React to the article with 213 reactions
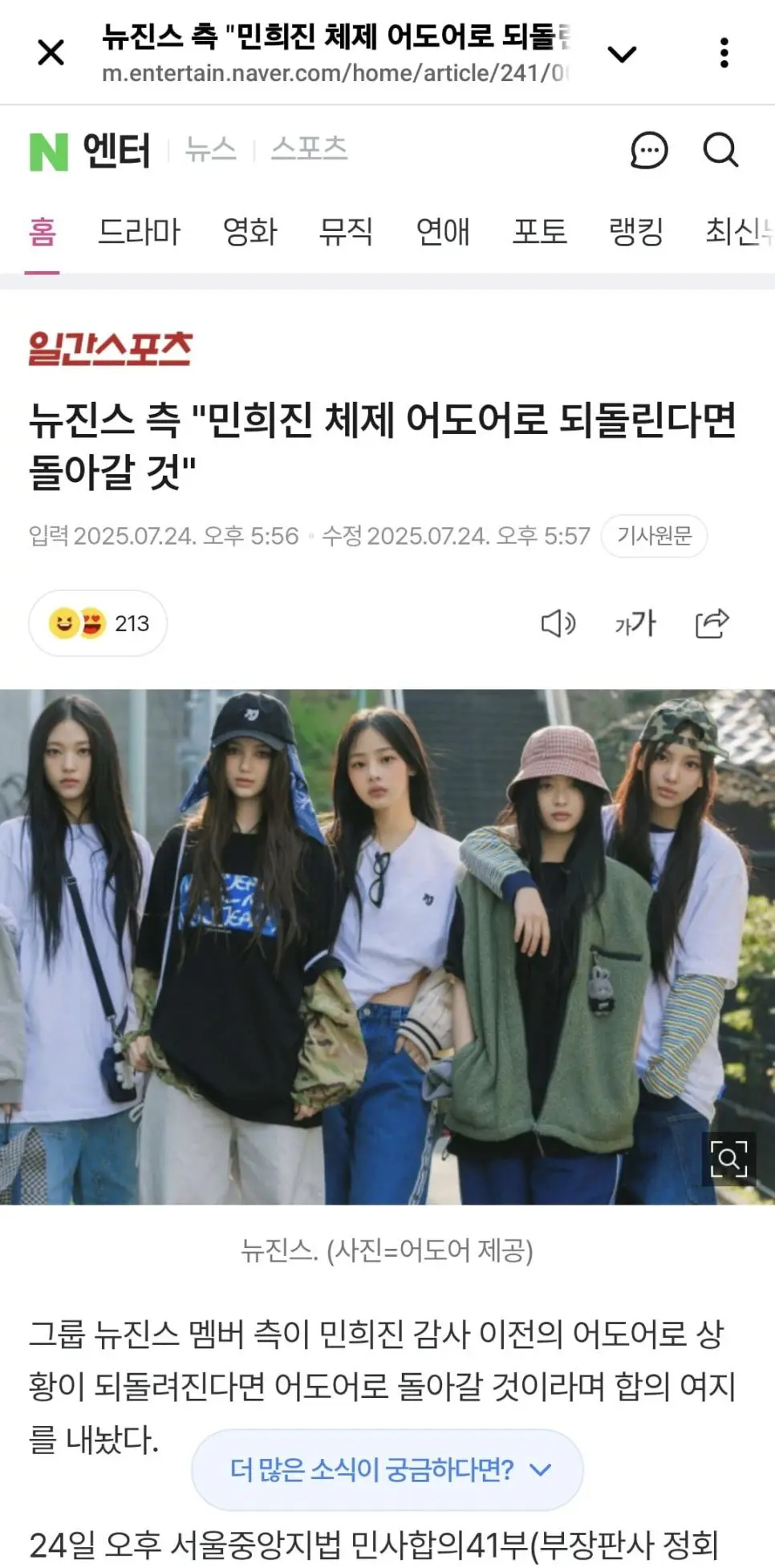Screen dimensions: 775x1568 tap(98, 623)
